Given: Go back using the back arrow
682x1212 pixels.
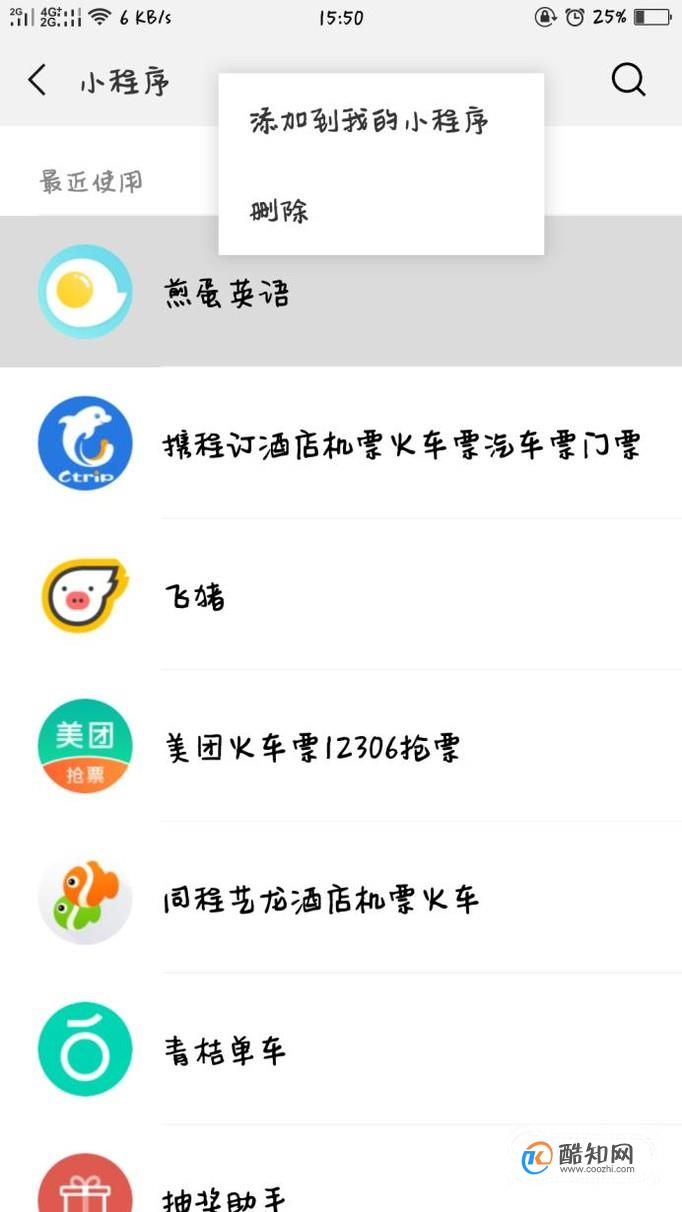Looking at the screenshot, I should point(37,80).
